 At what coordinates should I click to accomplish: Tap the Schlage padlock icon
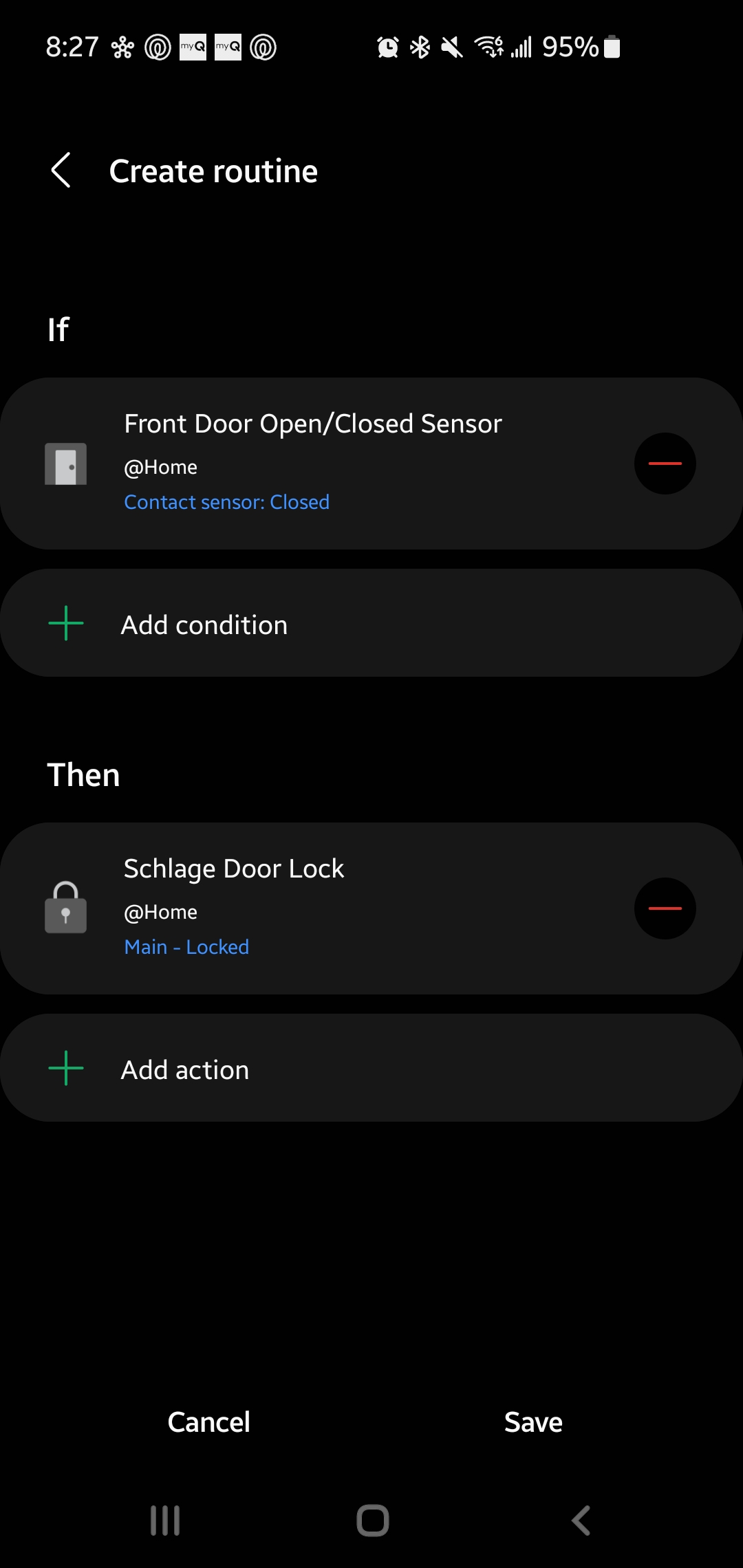point(65,908)
